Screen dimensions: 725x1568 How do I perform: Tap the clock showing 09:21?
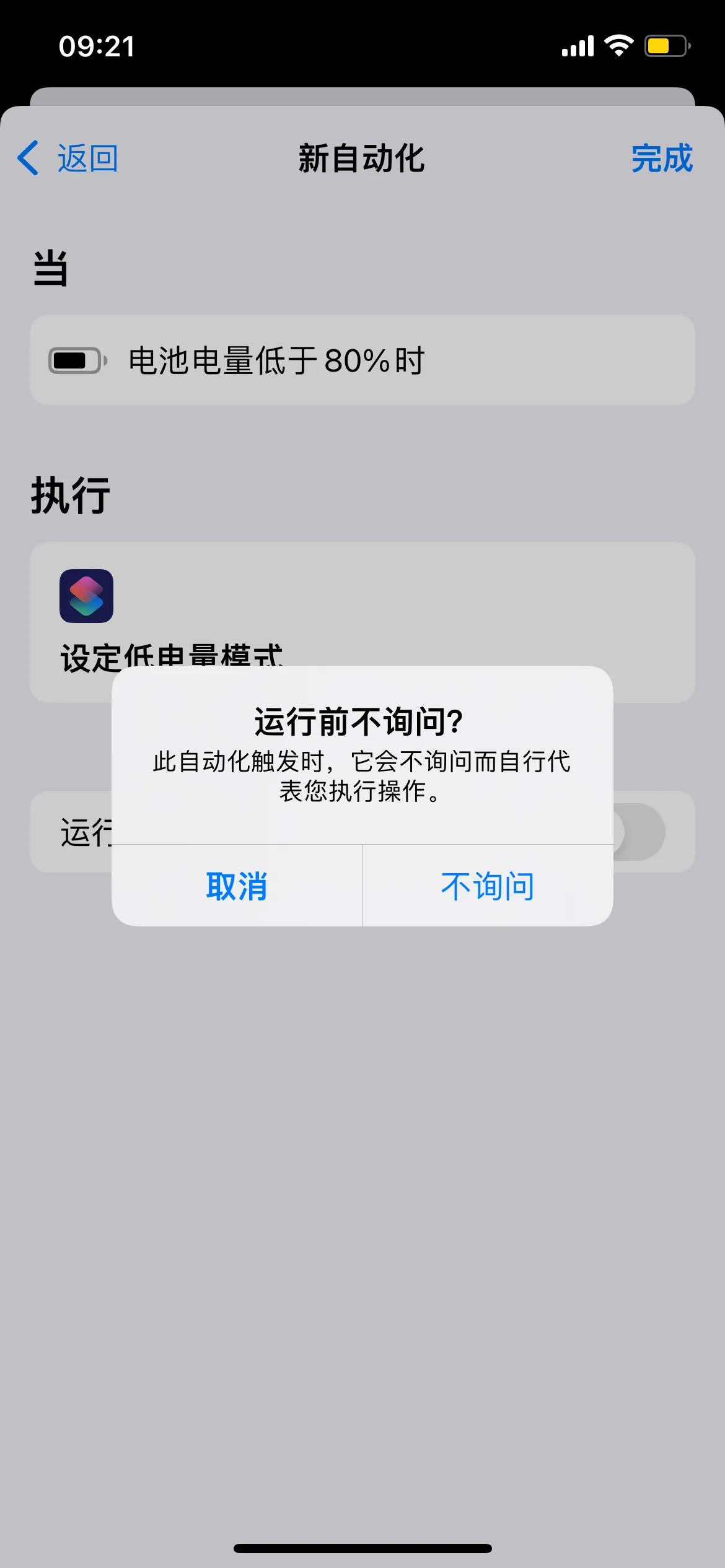(x=97, y=47)
